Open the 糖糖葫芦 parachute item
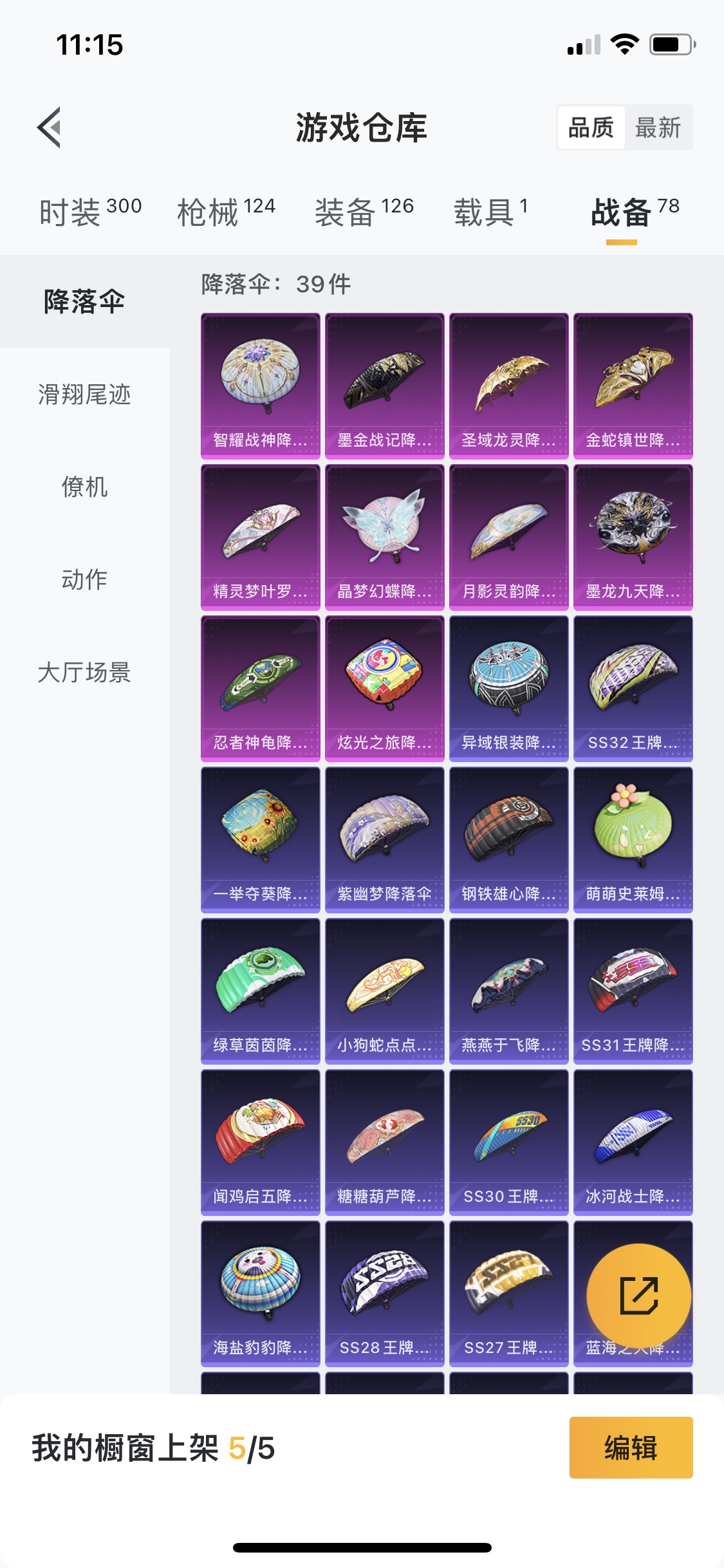The width and height of the screenshot is (724, 1568). coord(384,1141)
